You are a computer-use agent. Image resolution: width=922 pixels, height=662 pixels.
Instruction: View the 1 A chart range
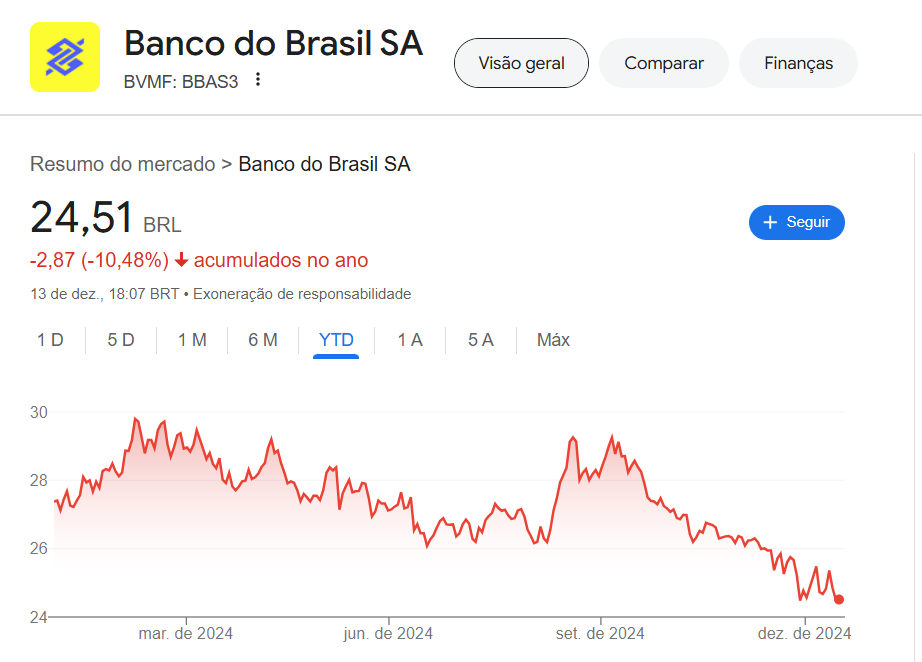pos(410,340)
